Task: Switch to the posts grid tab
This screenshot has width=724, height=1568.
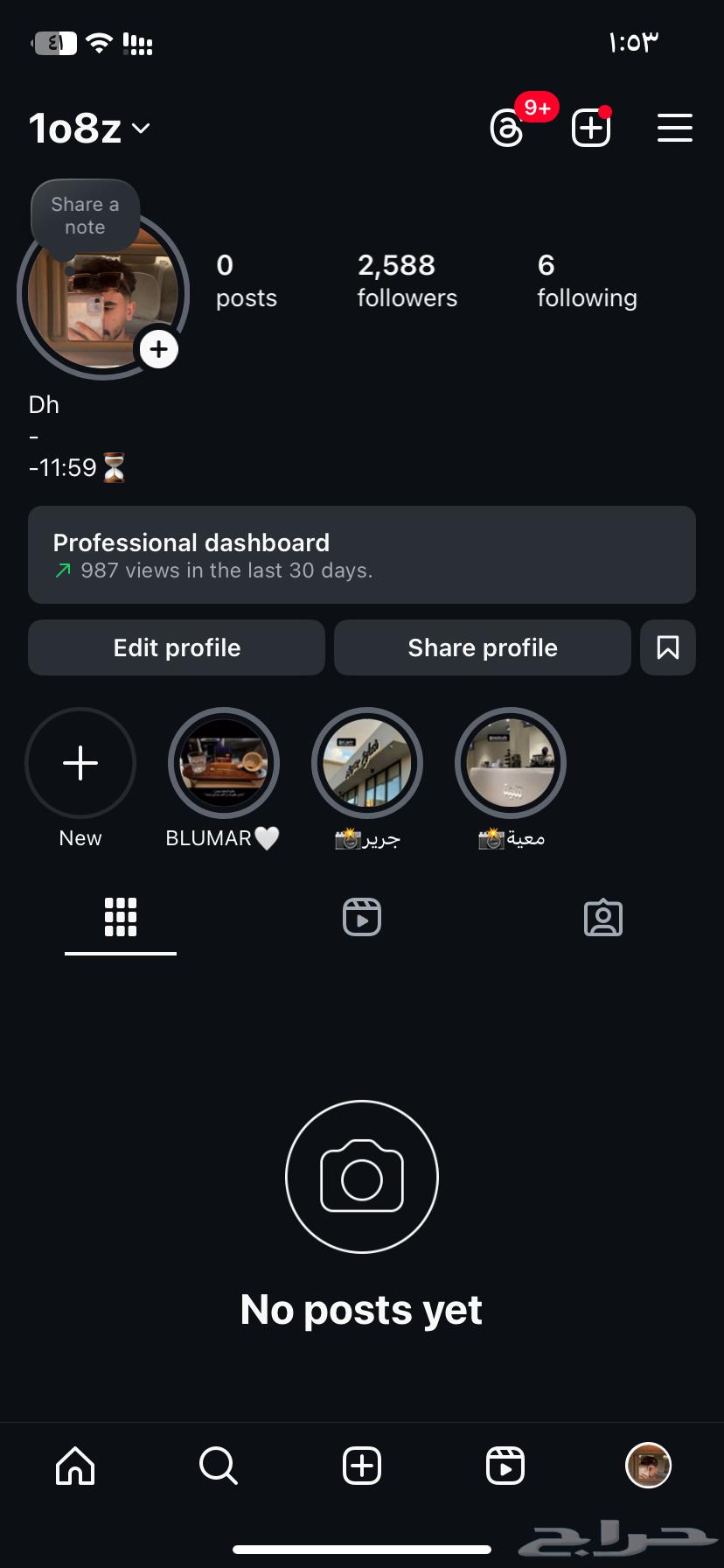Action: tap(120, 917)
